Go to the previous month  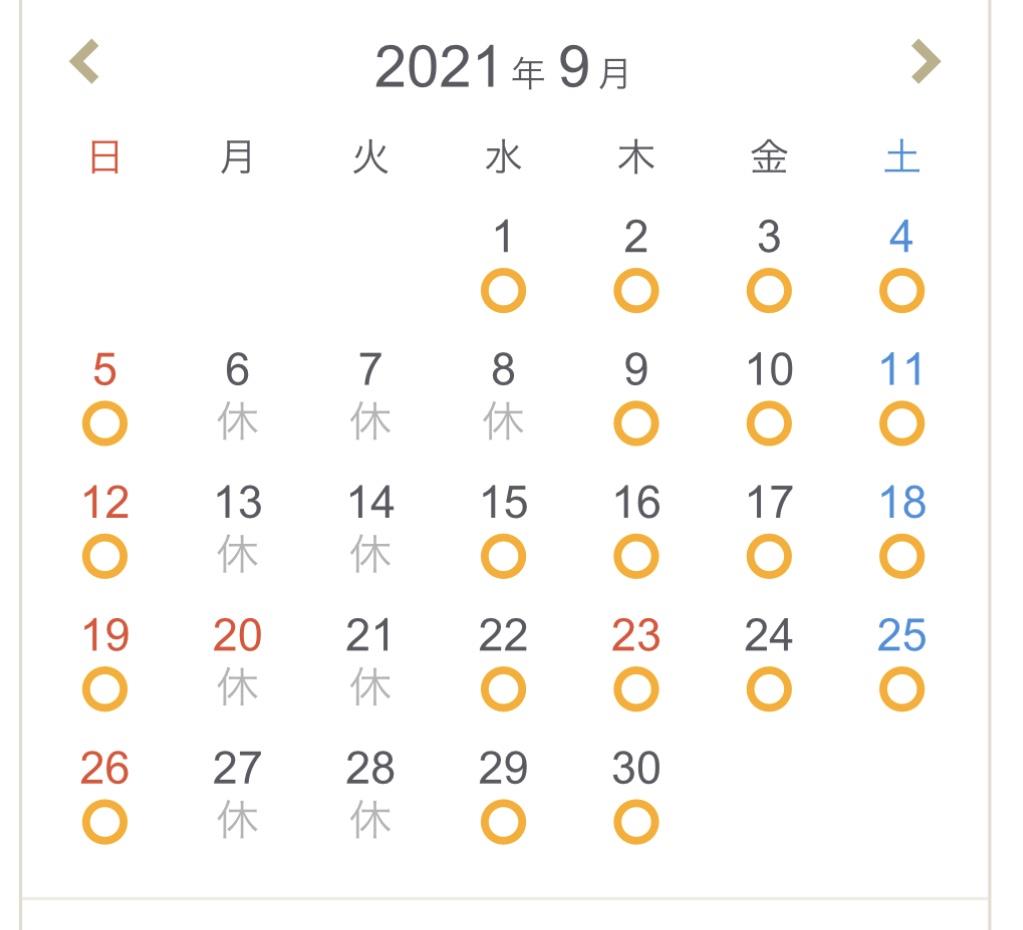pyautogui.click(x=85, y=62)
